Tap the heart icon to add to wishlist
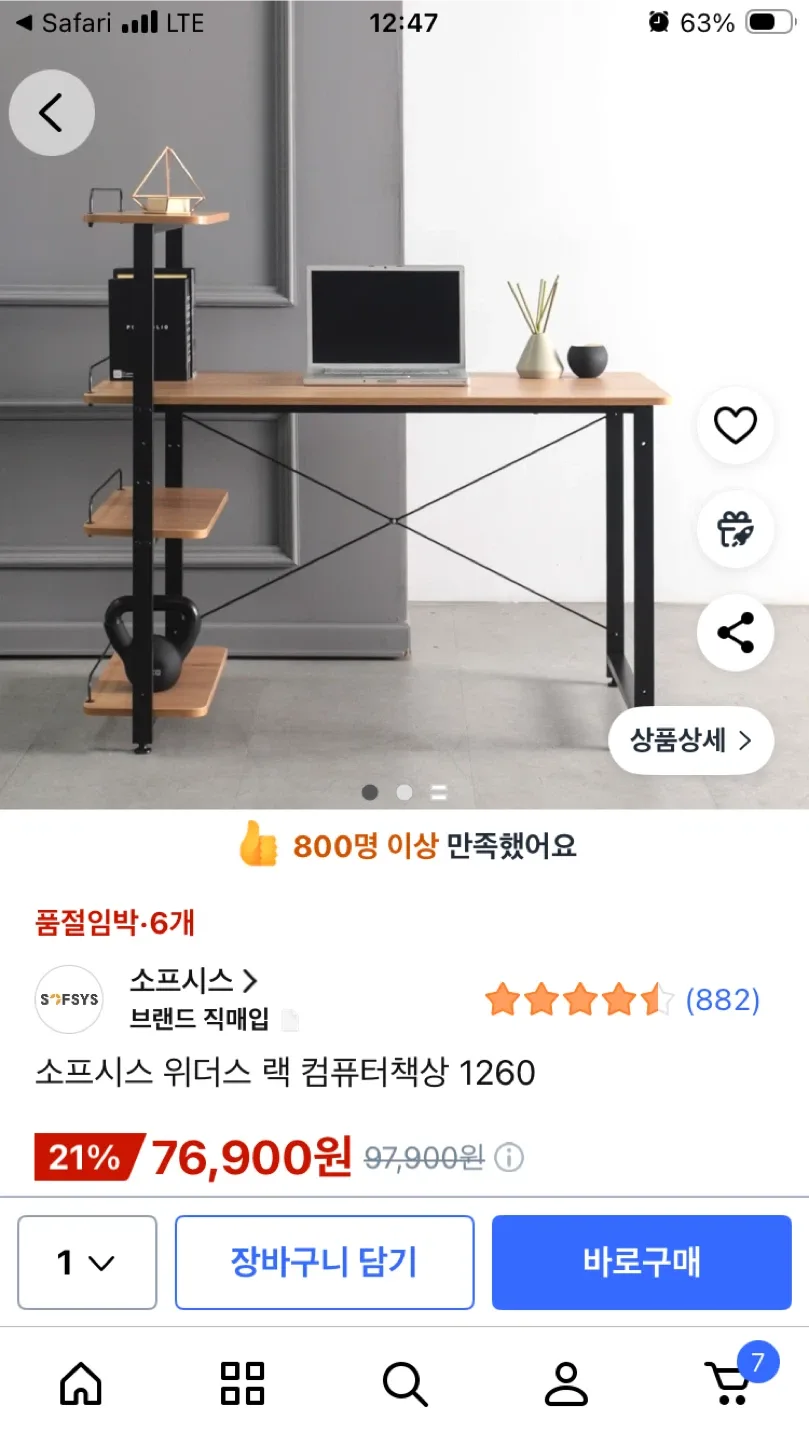The image size is (809, 1440). [x=734, y=425]
